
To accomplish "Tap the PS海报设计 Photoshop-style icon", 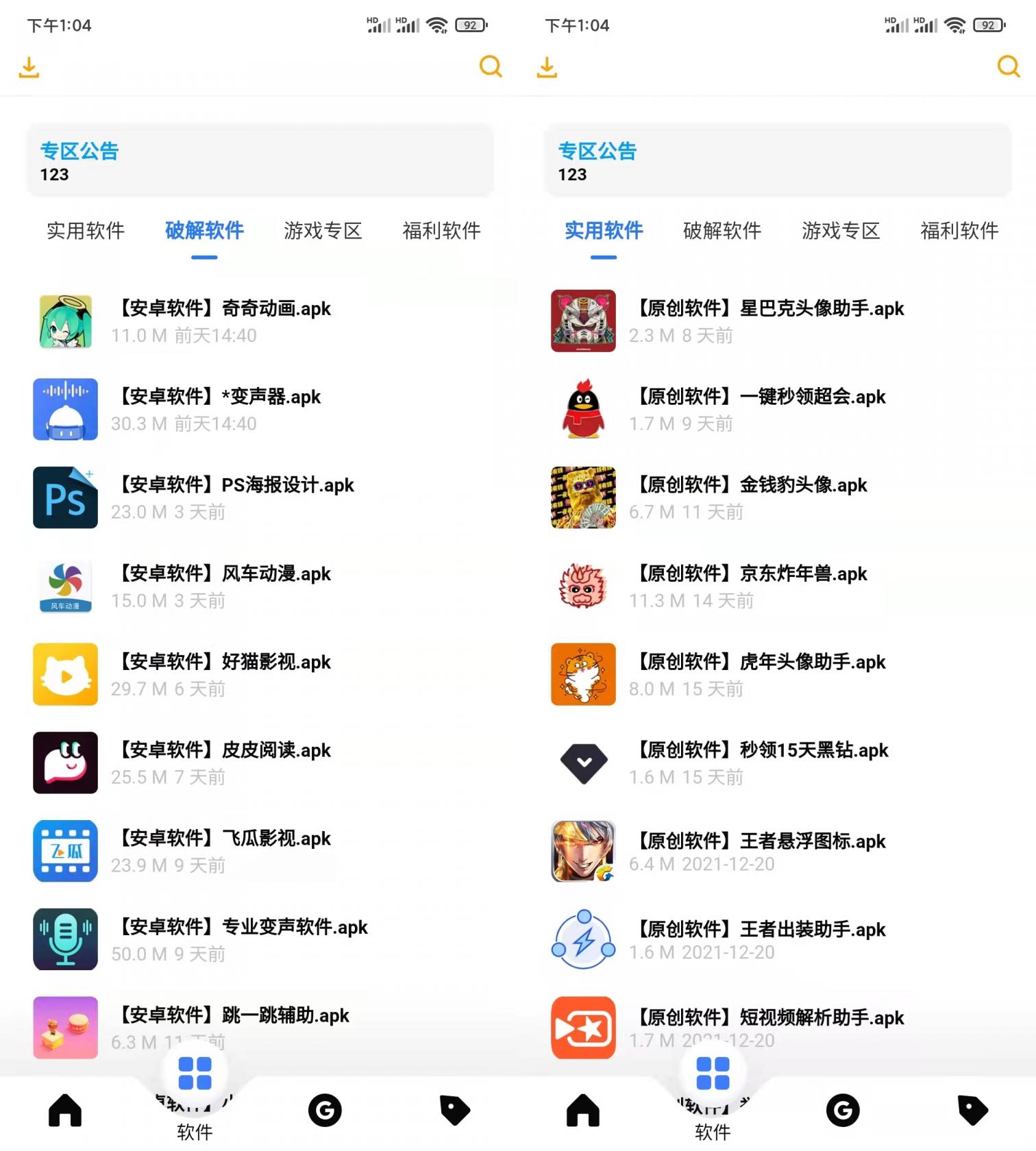I will pos(65,498).
